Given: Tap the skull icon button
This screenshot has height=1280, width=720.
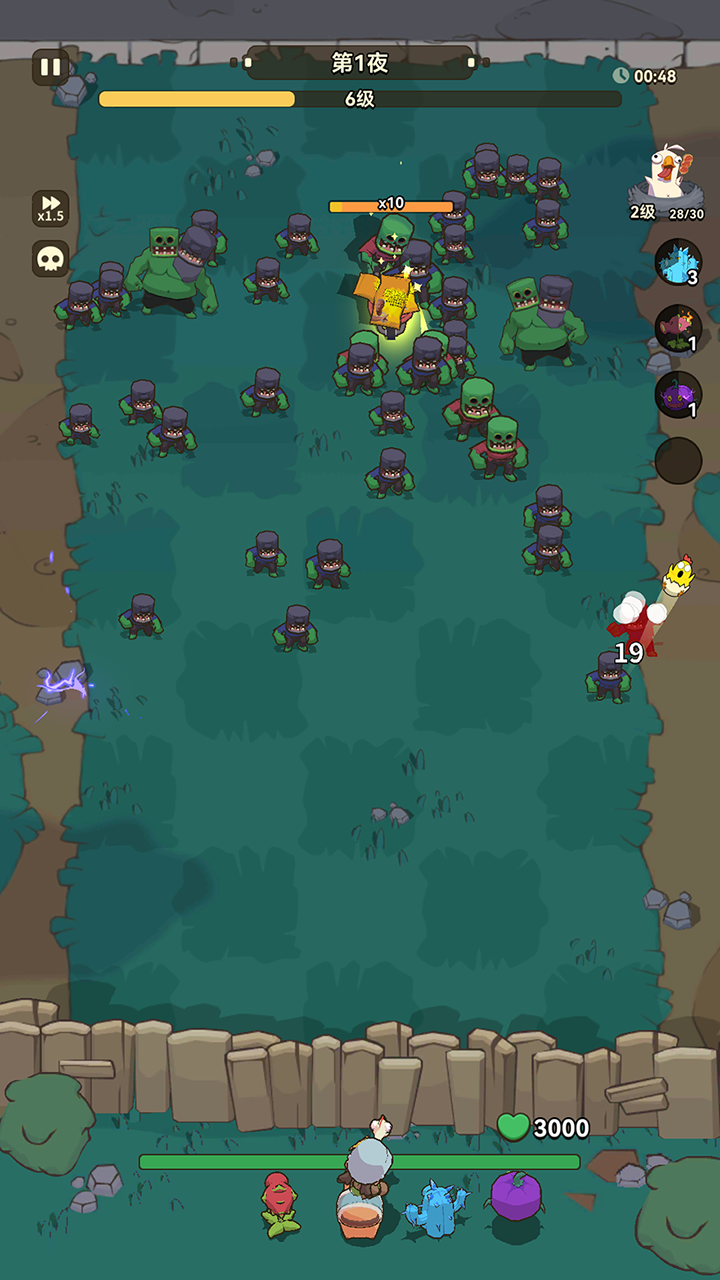Looking at the screenshot, I should click(50, 259).
